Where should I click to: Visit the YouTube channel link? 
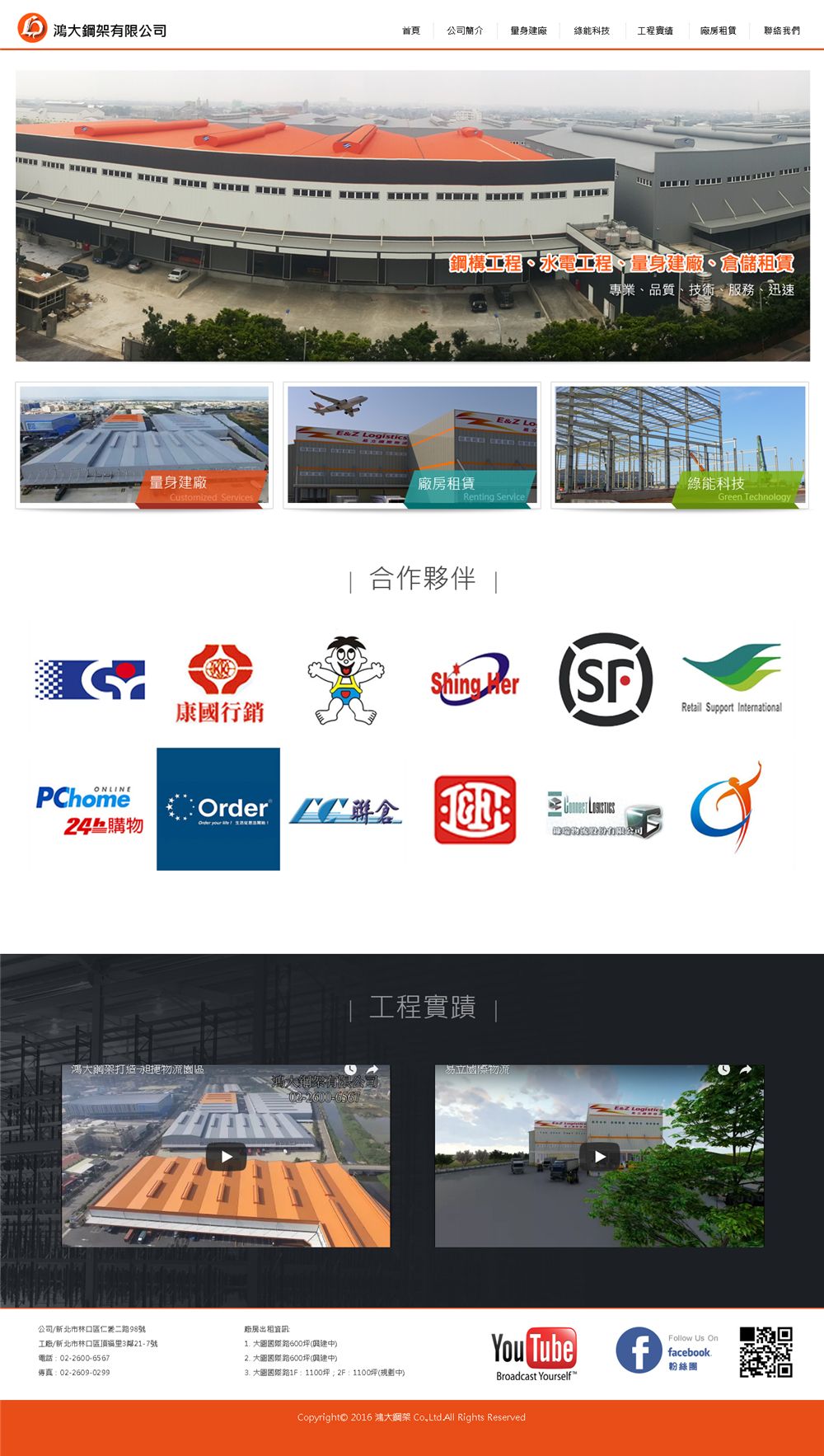534,1353
